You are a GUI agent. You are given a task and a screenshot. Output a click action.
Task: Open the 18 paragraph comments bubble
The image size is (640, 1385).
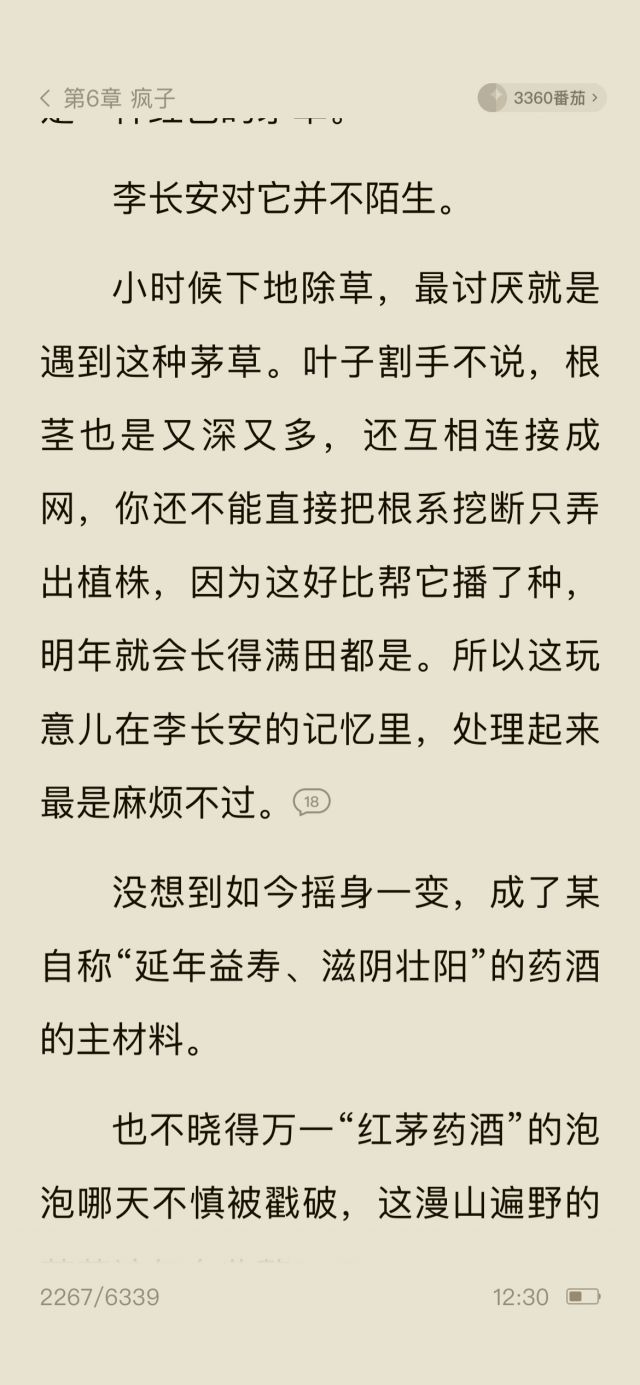coord(311,801)
